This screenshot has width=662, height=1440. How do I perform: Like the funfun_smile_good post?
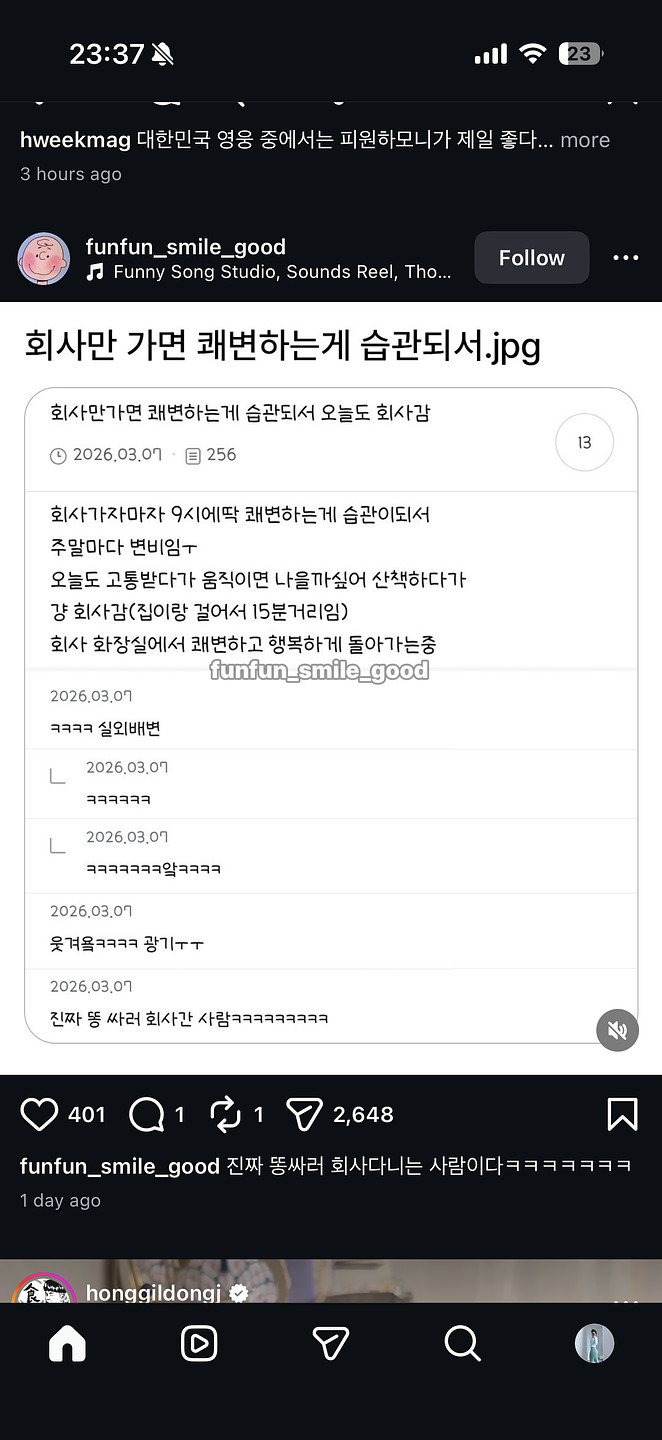[x=40, y=1114]
